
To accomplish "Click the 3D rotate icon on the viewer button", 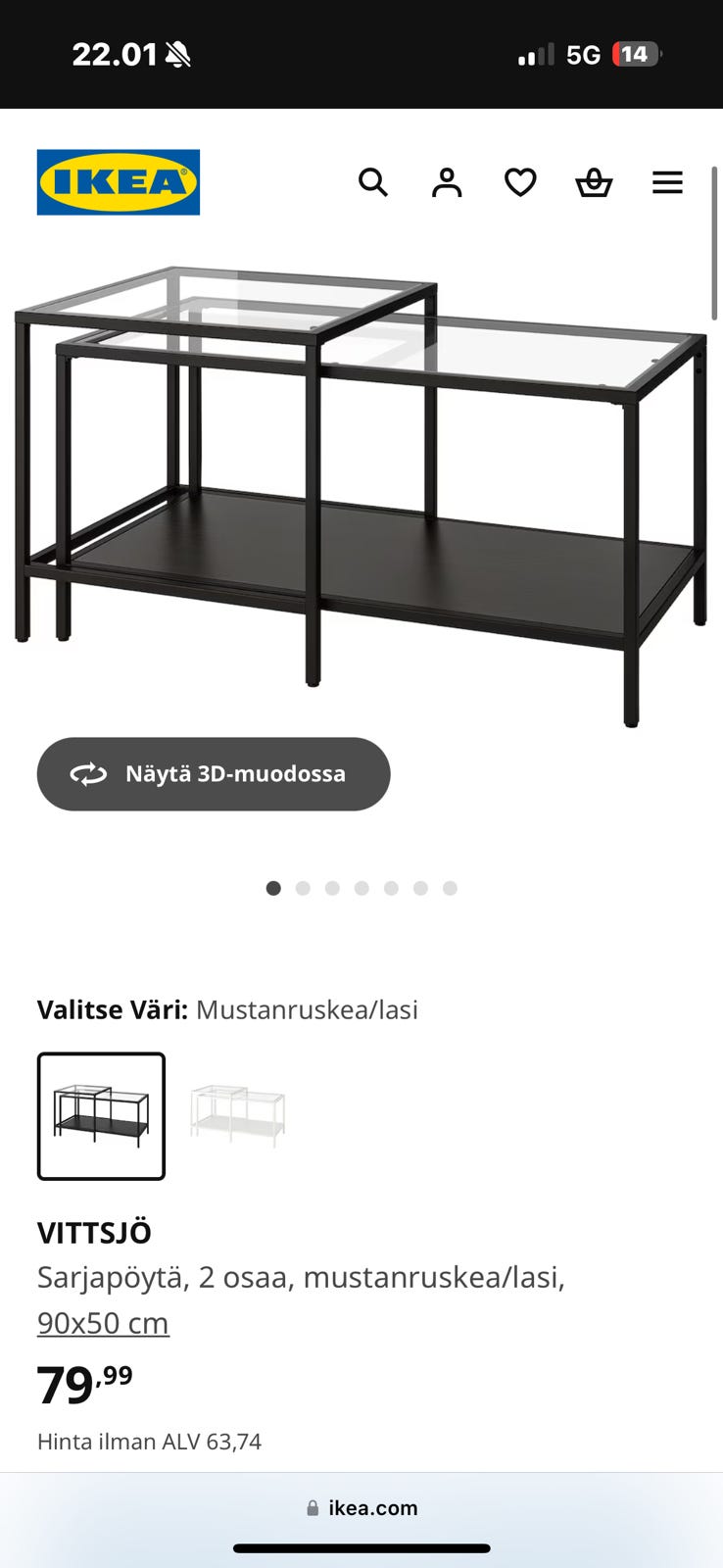I will [88, 774].
